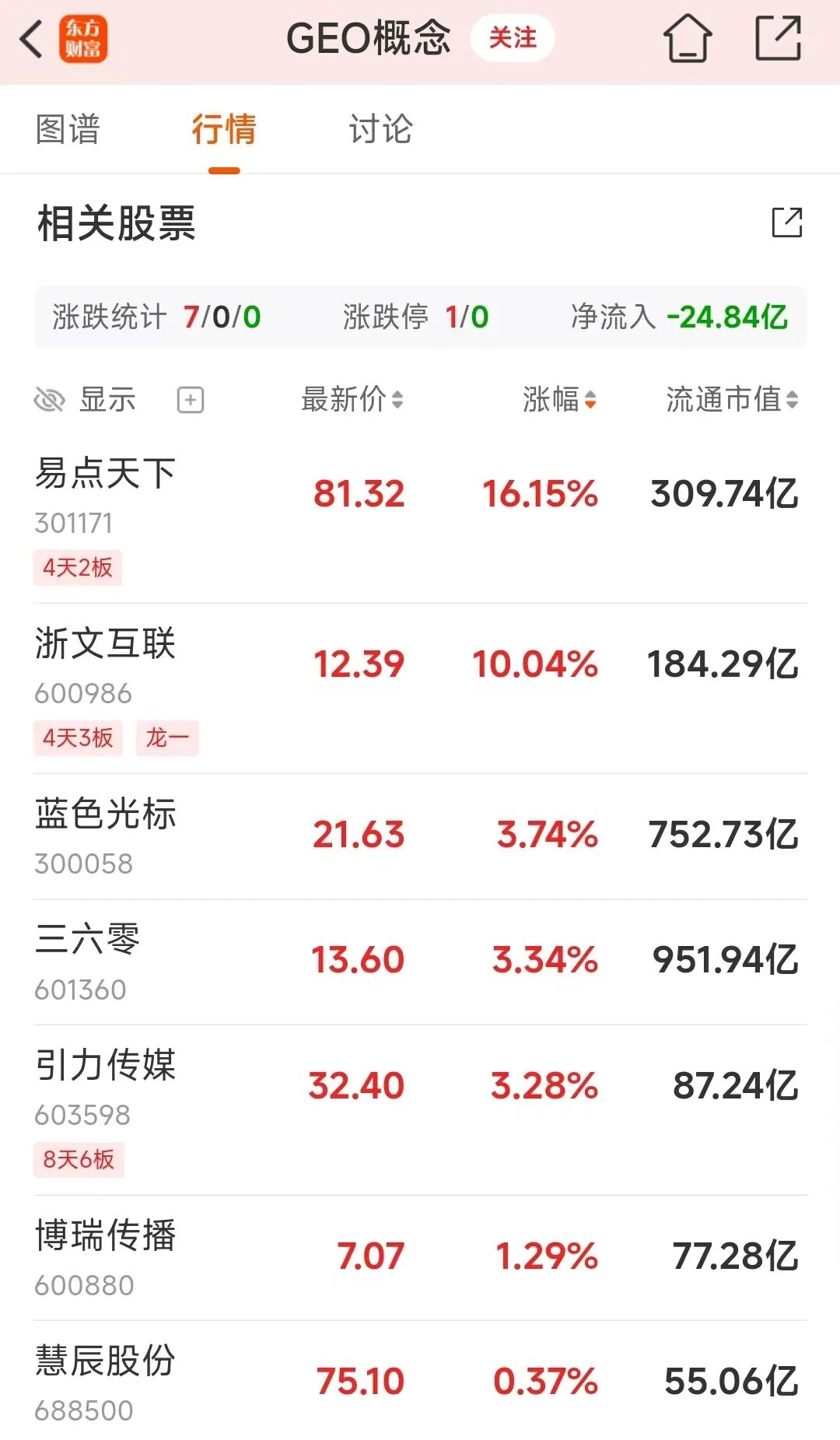Sort stocks by 最新价
840x1440 pixels.
click(x=352, y=400)
